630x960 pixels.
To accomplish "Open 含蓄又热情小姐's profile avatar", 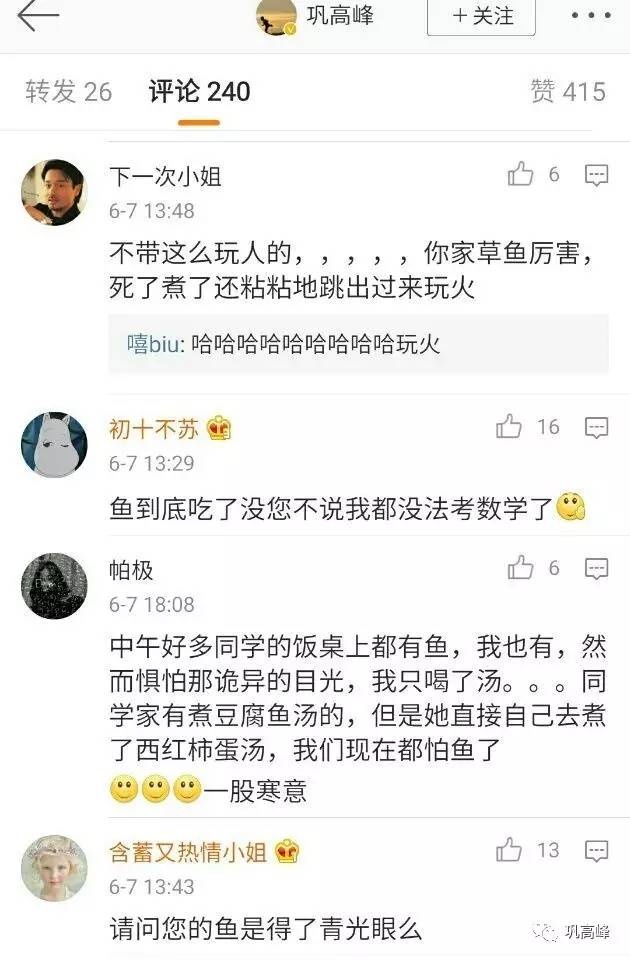I will (54, 867).
